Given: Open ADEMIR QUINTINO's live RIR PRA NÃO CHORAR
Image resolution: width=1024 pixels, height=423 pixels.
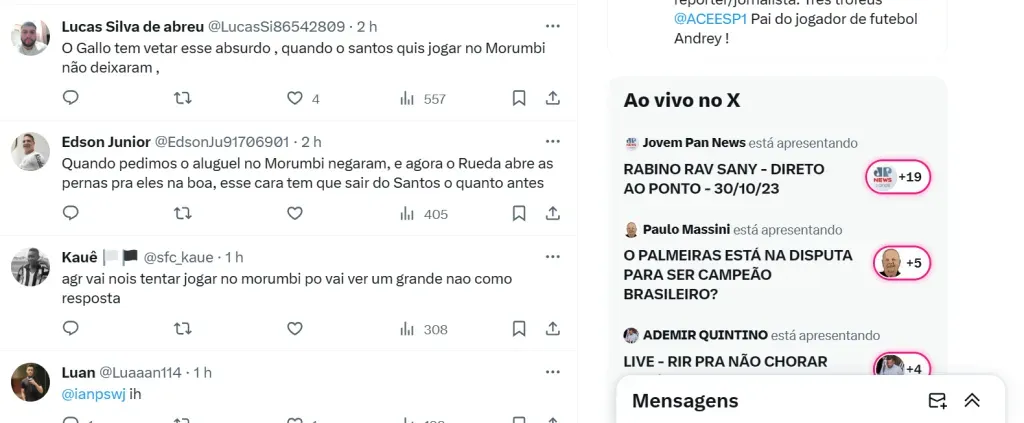Looking at the screenshot, I should pos(725,361).
